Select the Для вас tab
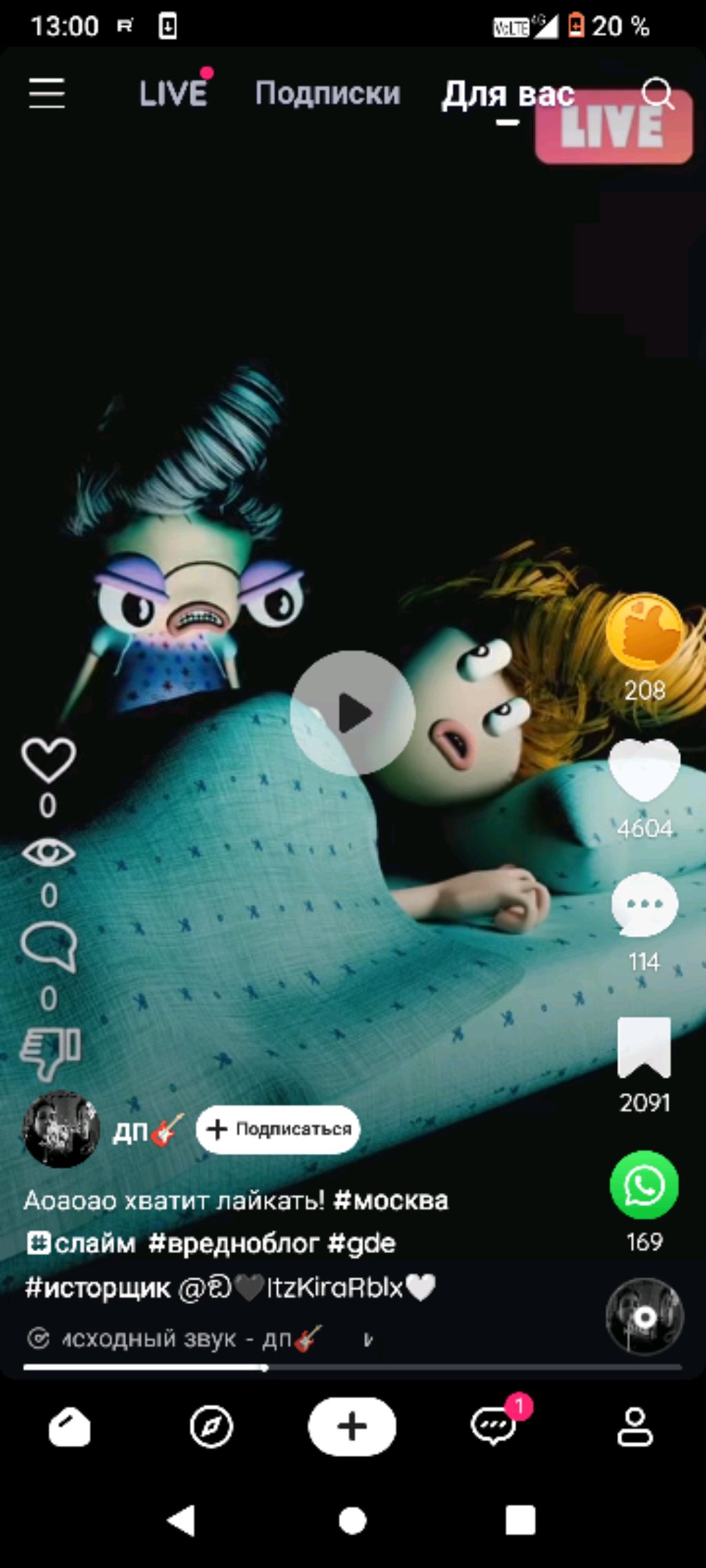Screen dimensions: 706x1568 point(507,94)
